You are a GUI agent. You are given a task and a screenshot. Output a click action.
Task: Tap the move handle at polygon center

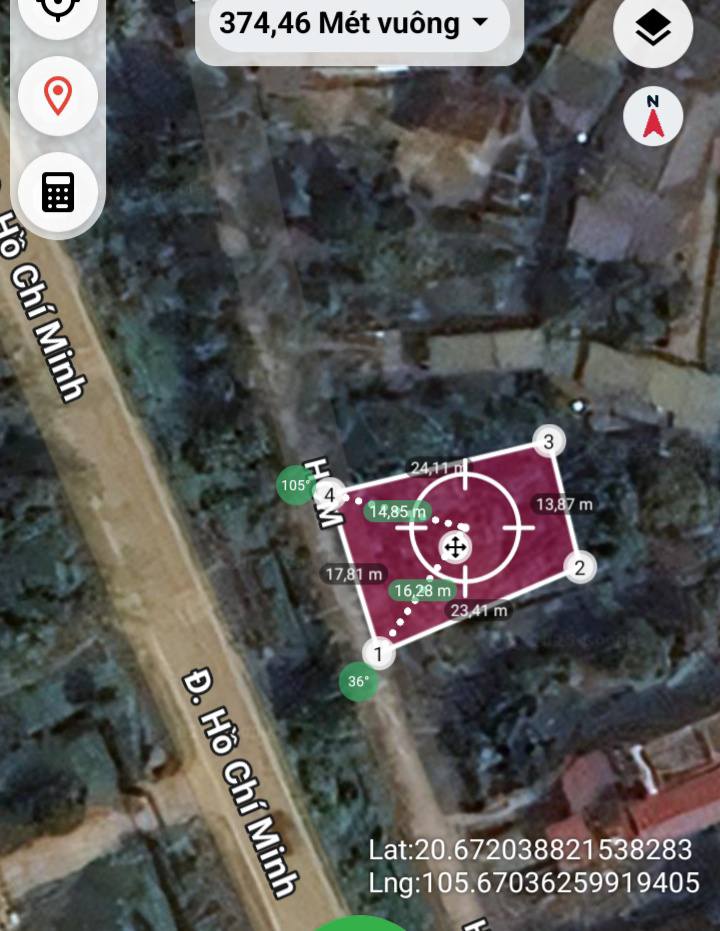[455, 547]
